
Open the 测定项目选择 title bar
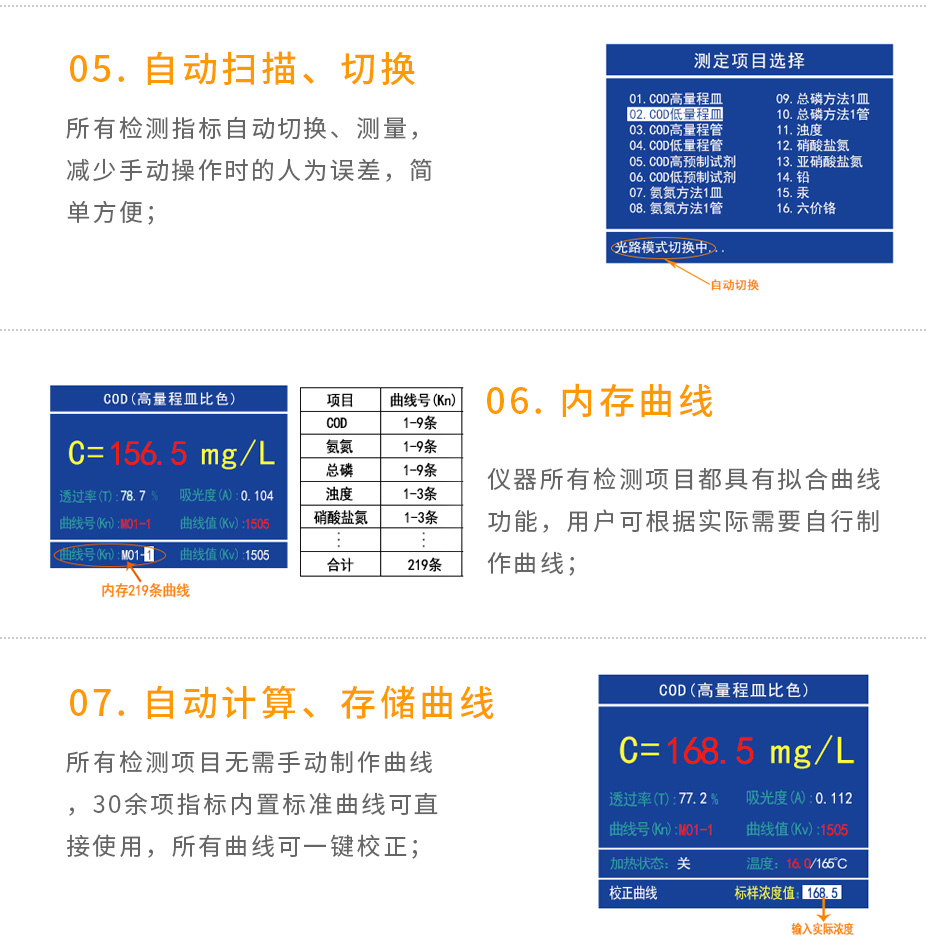pos(748,59)
